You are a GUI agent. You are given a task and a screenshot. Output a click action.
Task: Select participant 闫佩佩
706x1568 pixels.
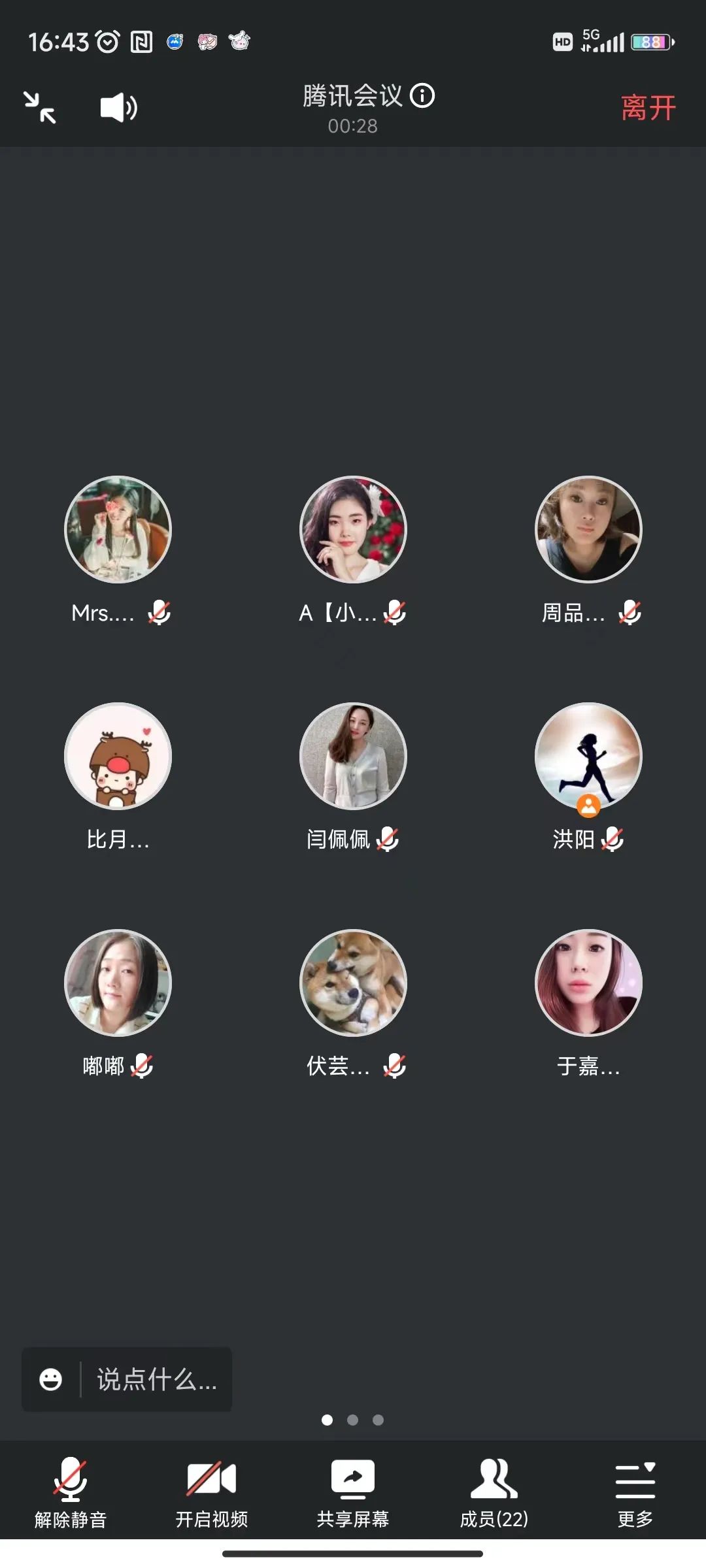[353, 757]
